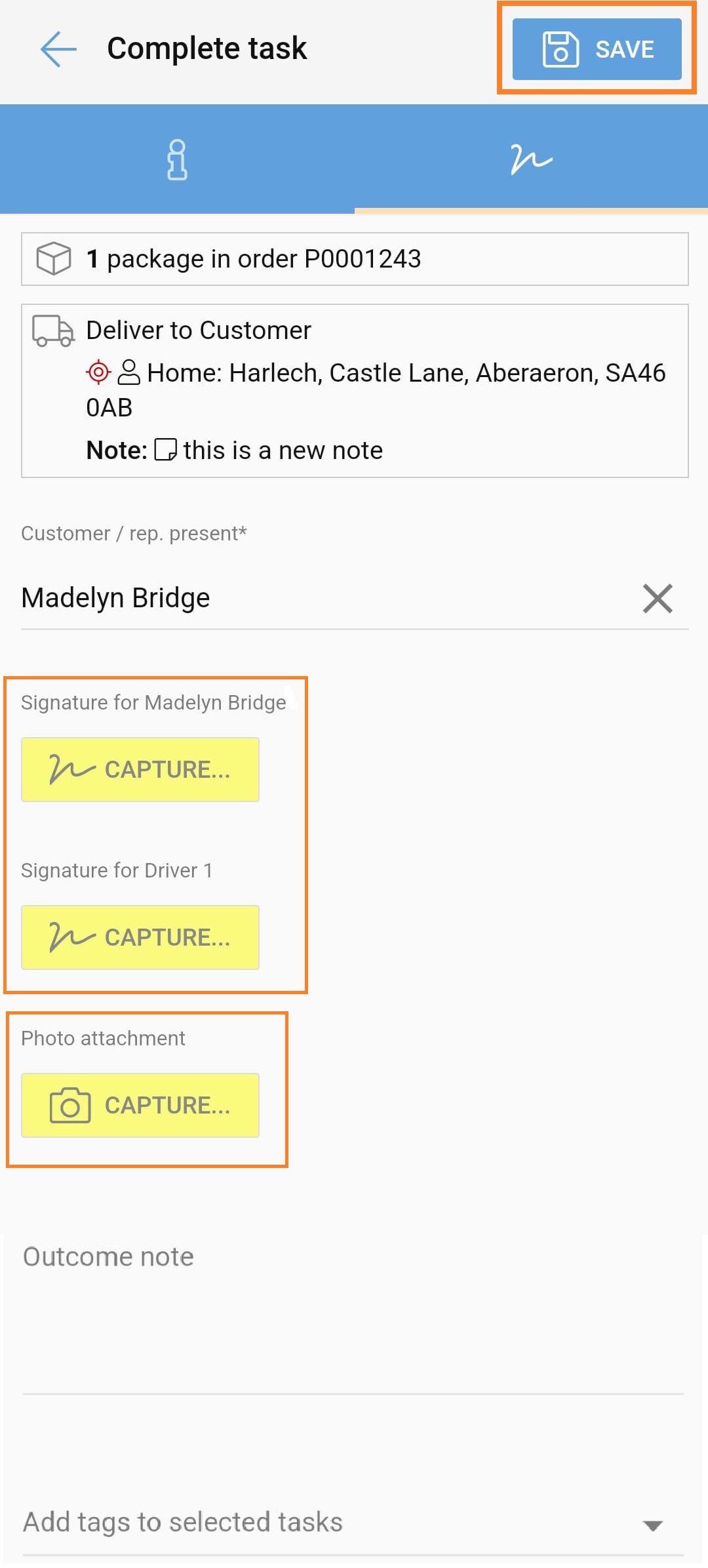Capture a photo attachment

pyautogui.click(x=140, y=1105)
